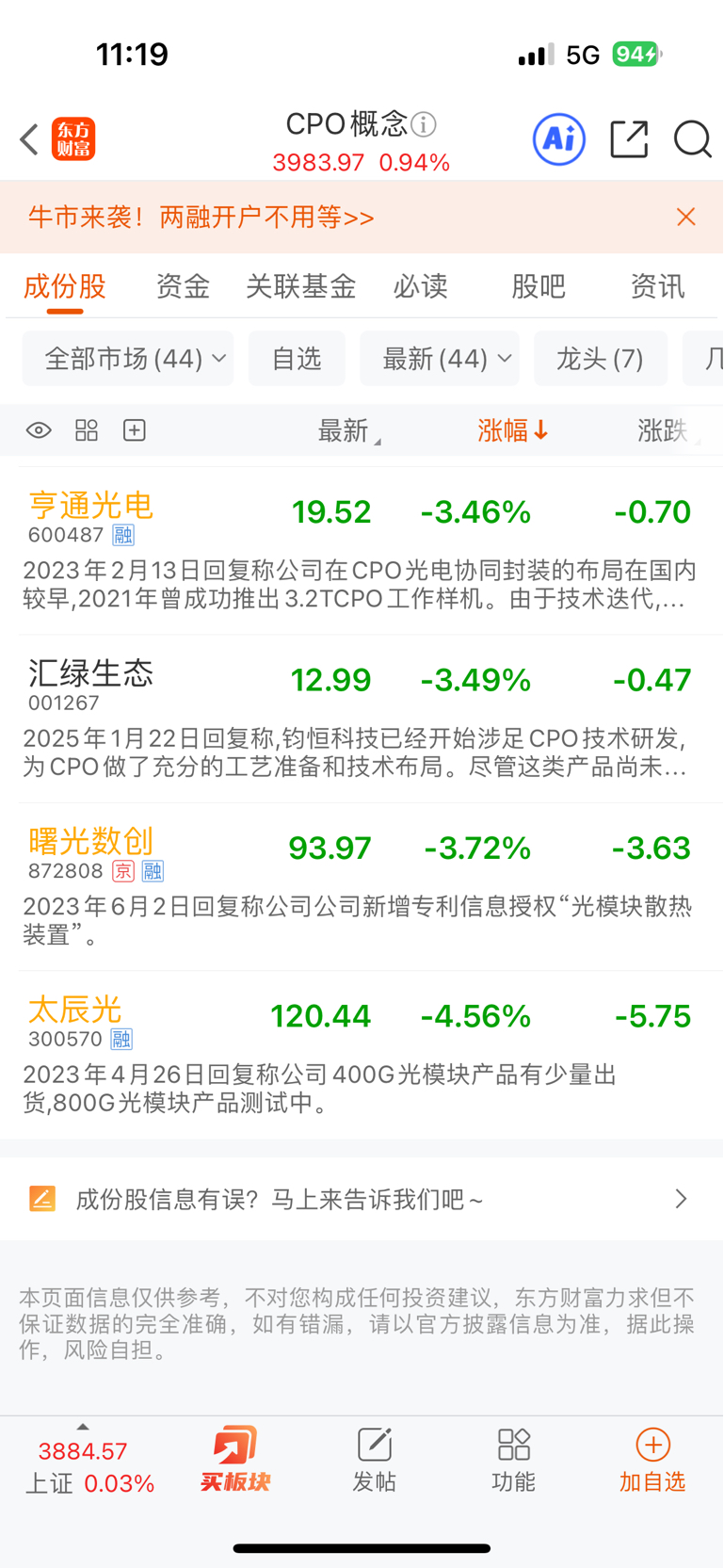Go back using the top-left arrow
Viewport: 724px width, 1568px height.
[x=29, y=139]
